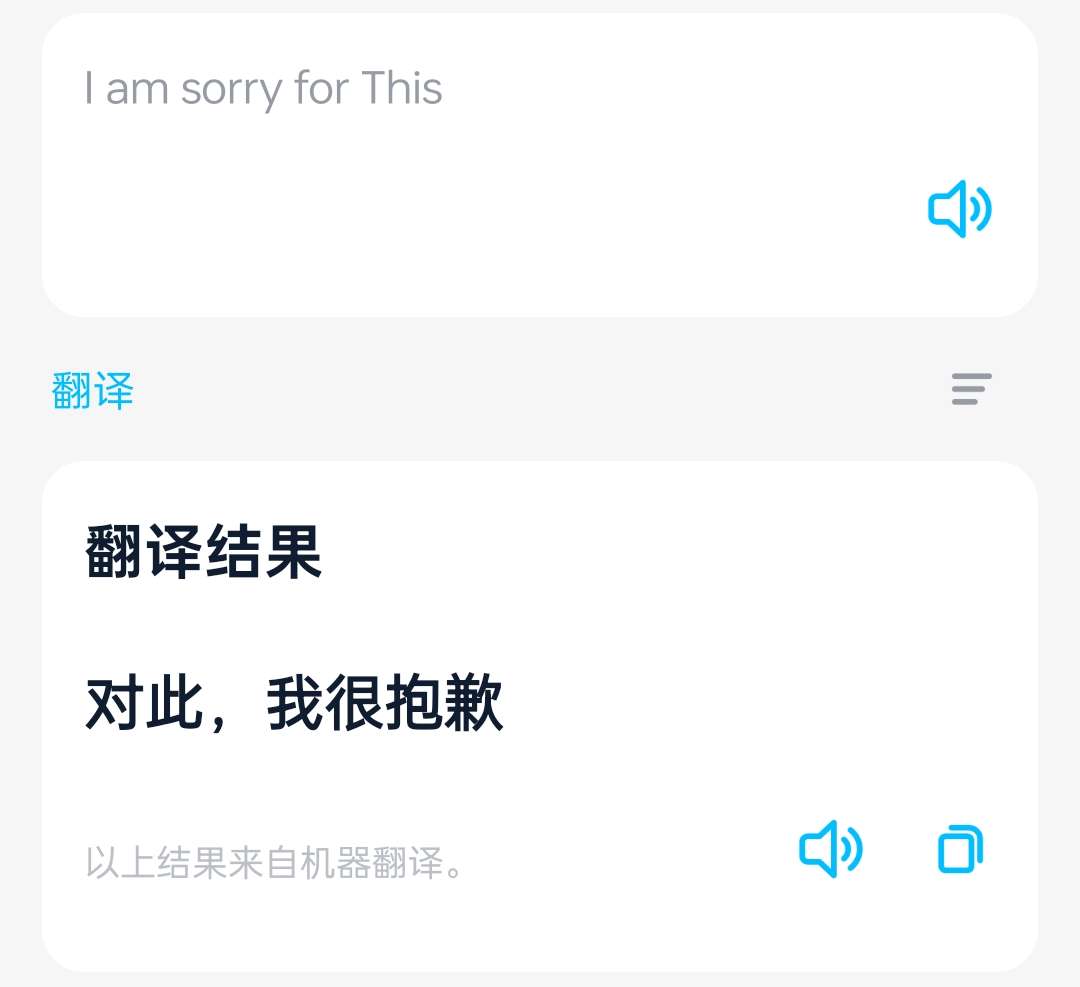Play audio of the English source text
This screenshot has width=1080, height=987.
tap(959, 209)
